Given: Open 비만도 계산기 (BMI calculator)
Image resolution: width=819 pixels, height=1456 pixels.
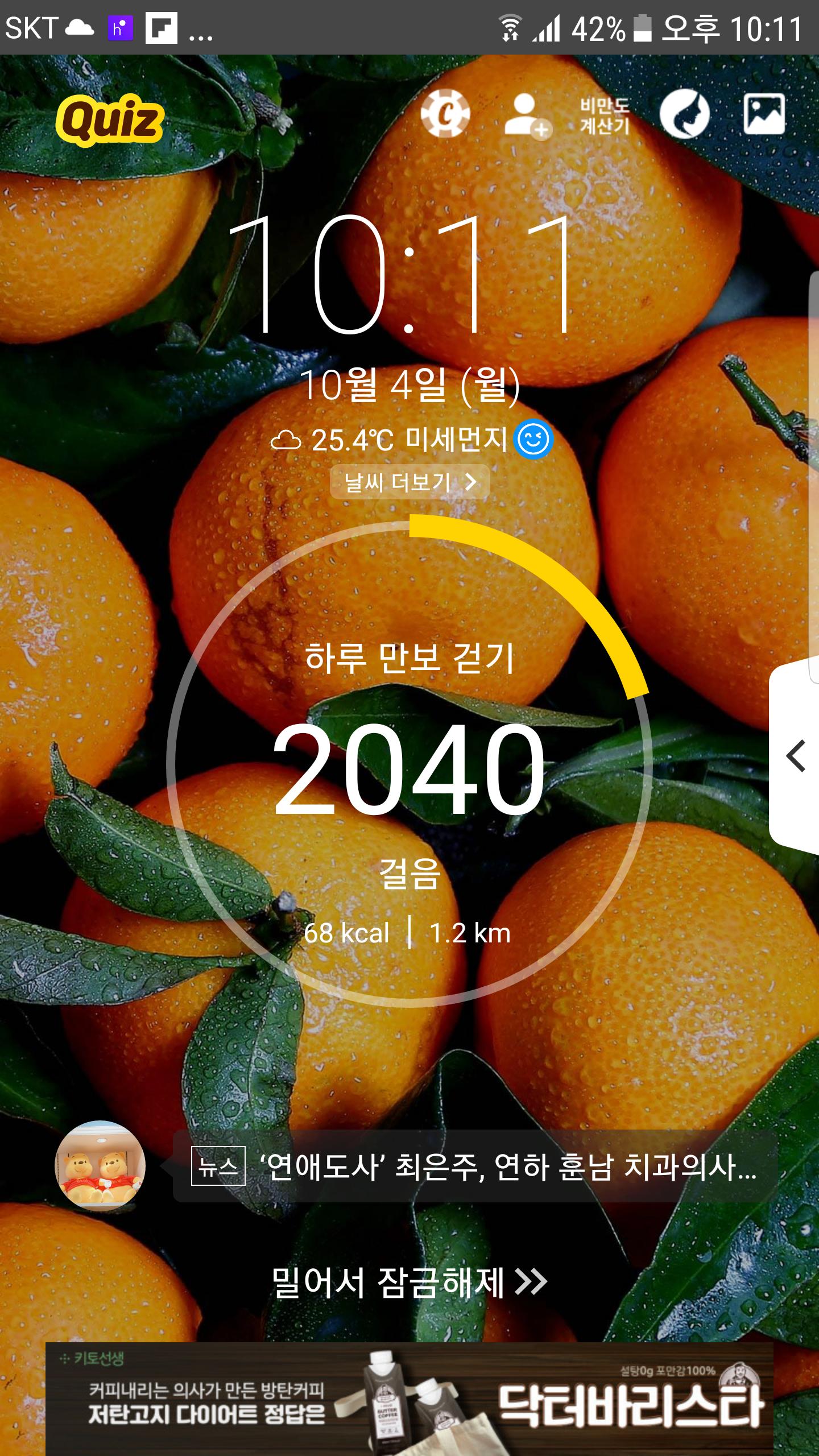Looking at the screenshot, I should pos(604,115).
